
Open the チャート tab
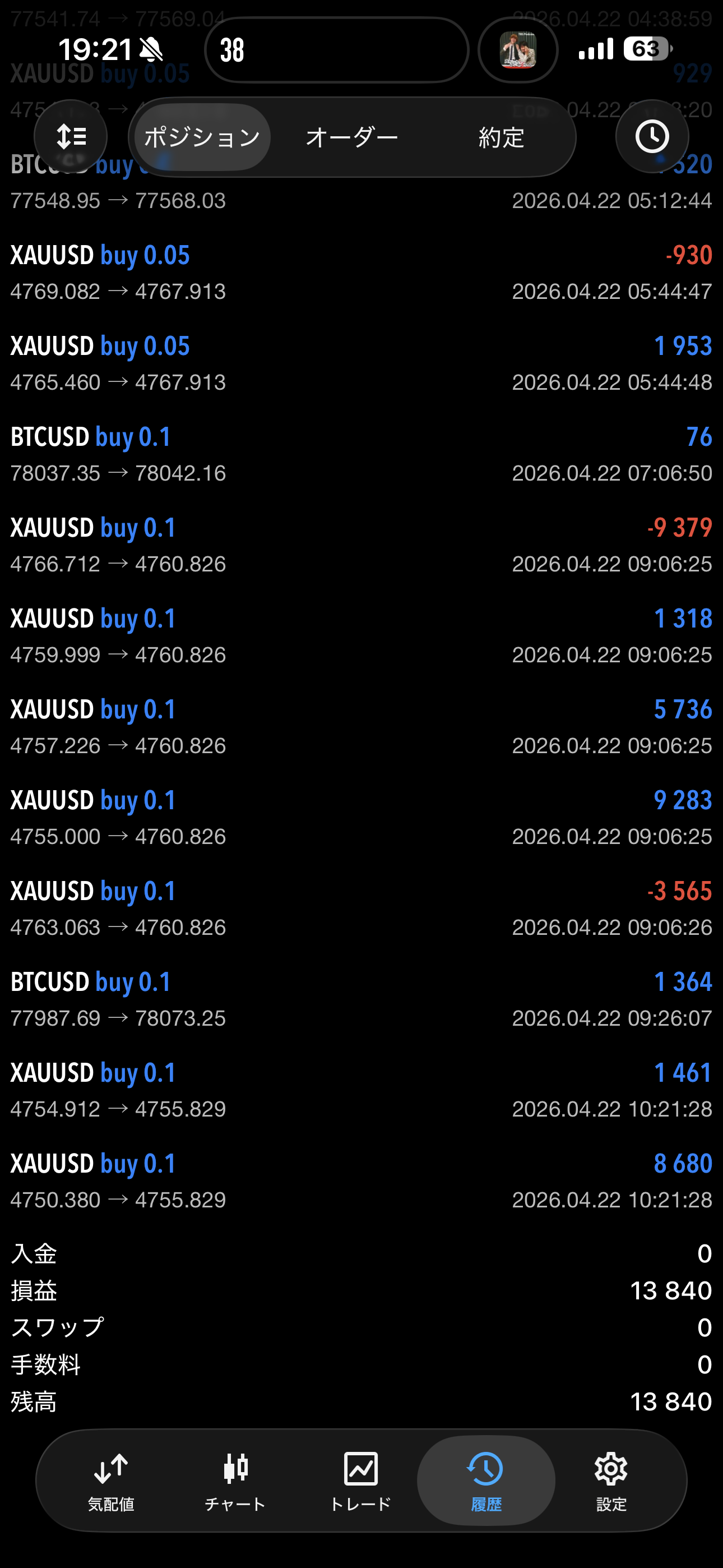(235, 1481)
